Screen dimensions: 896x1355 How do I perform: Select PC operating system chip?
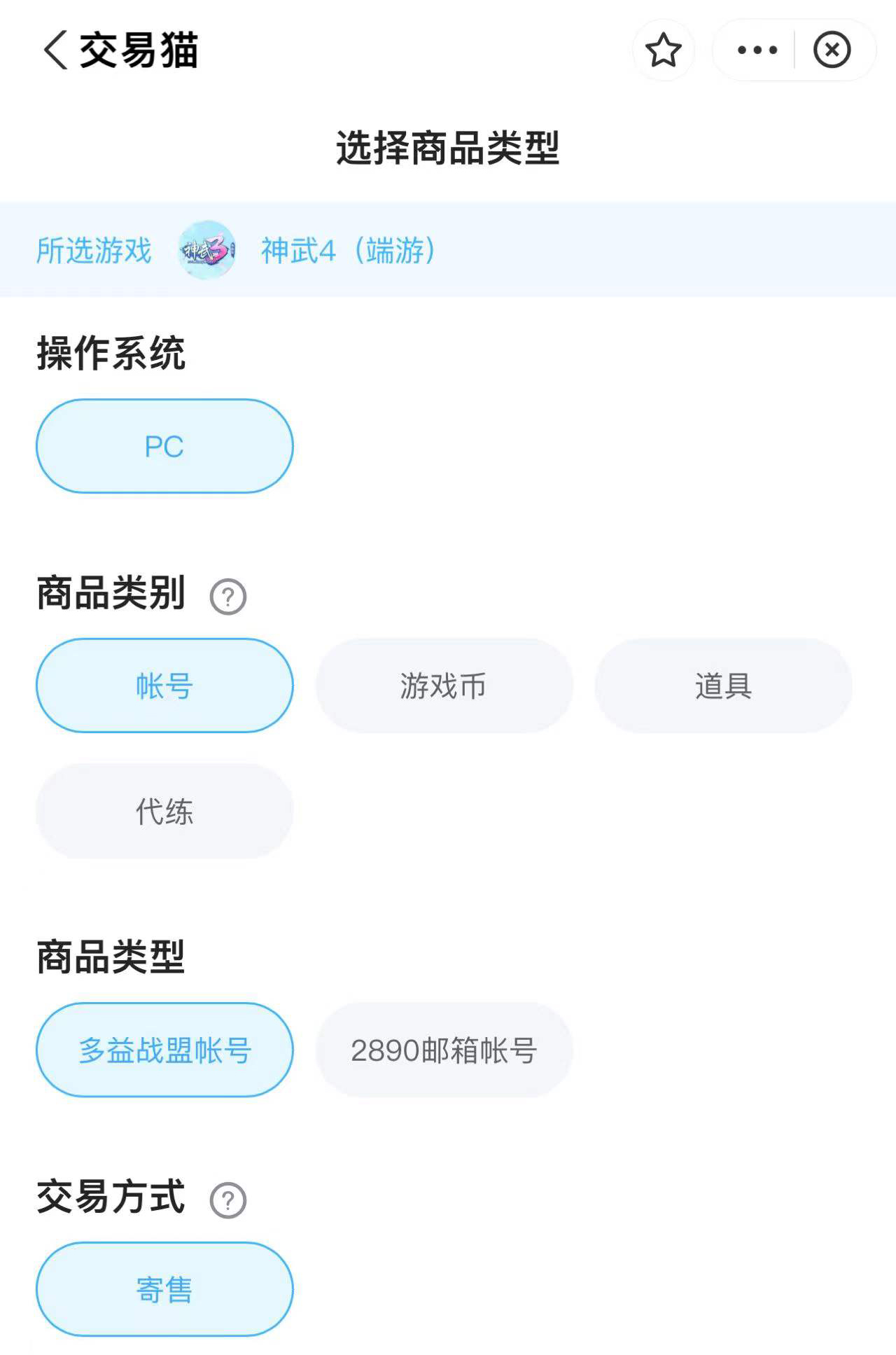coord(164,446)
